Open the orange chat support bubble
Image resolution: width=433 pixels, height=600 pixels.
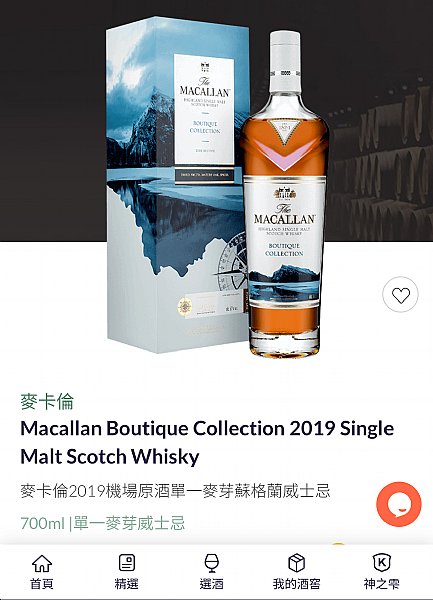pos(399,504)
